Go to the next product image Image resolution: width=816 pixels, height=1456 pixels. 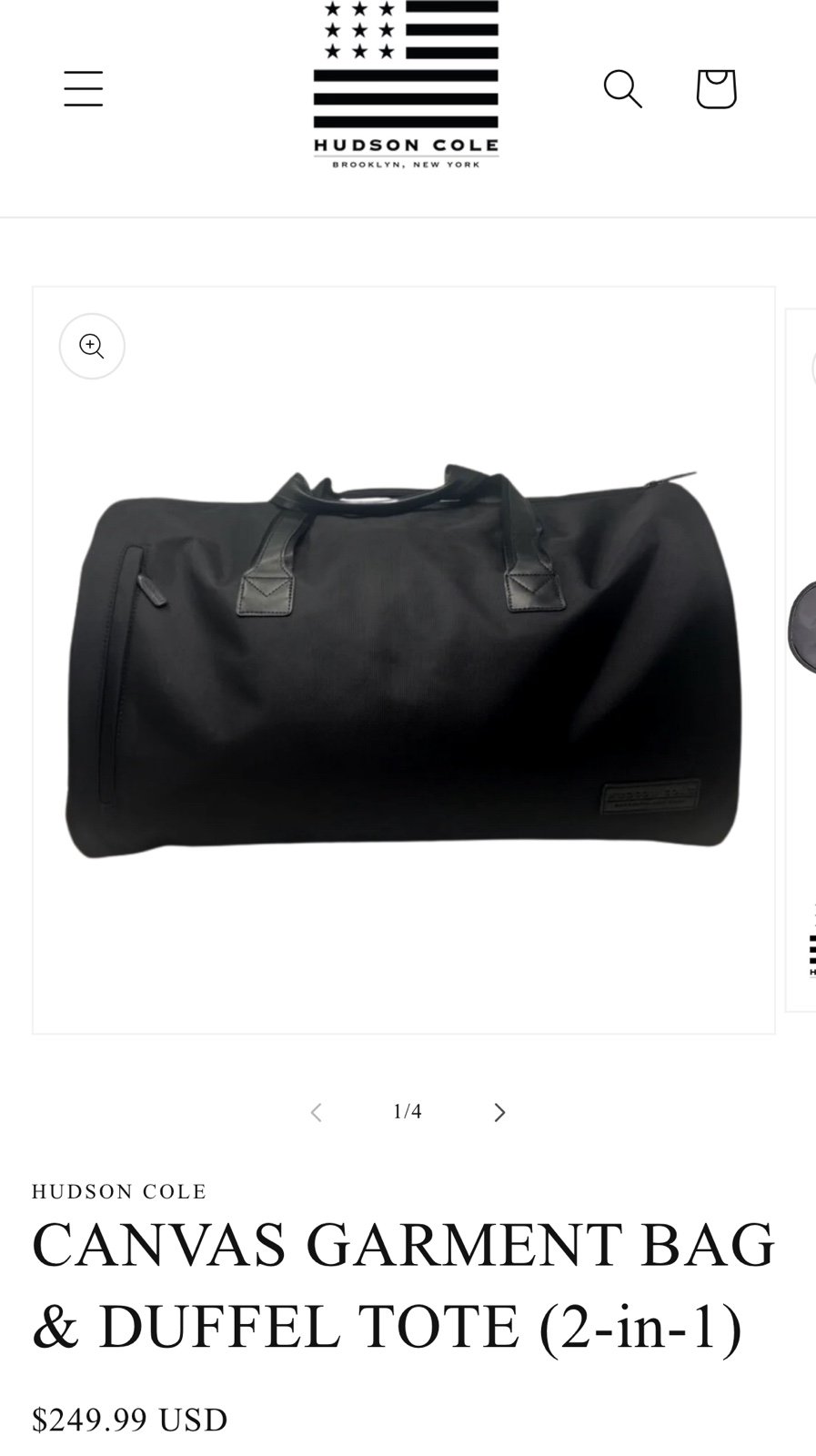click(x=499, y=1112)
